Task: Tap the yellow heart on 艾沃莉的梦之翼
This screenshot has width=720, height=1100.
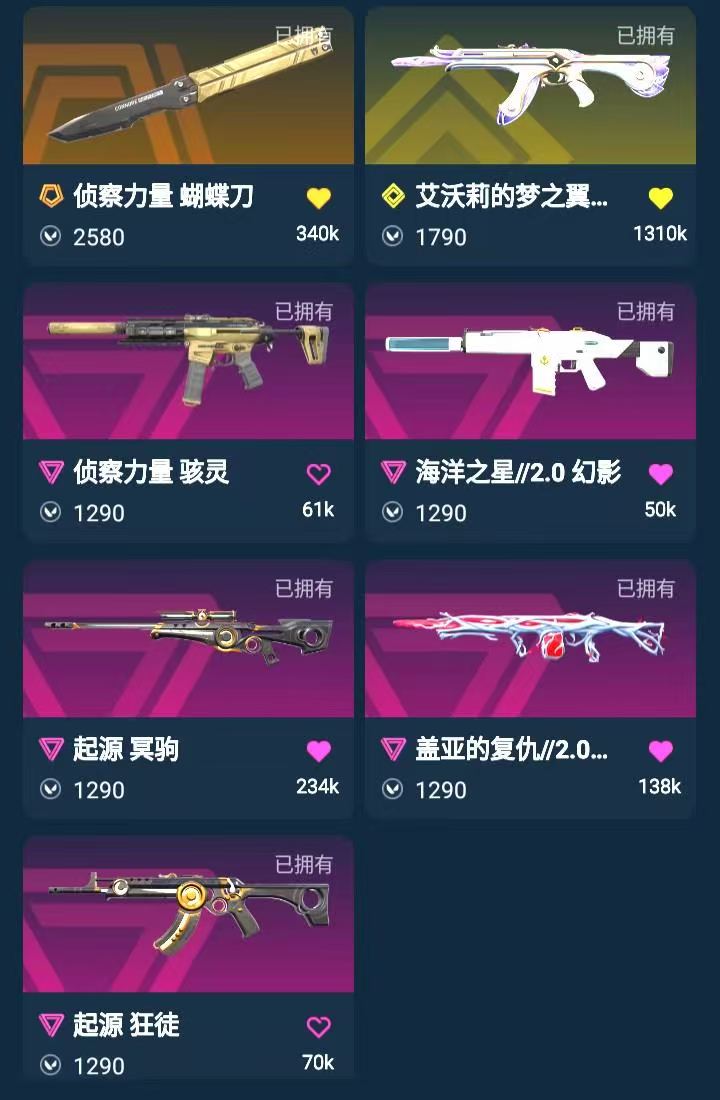Action: pyautogui.click(x=660, y=198)
